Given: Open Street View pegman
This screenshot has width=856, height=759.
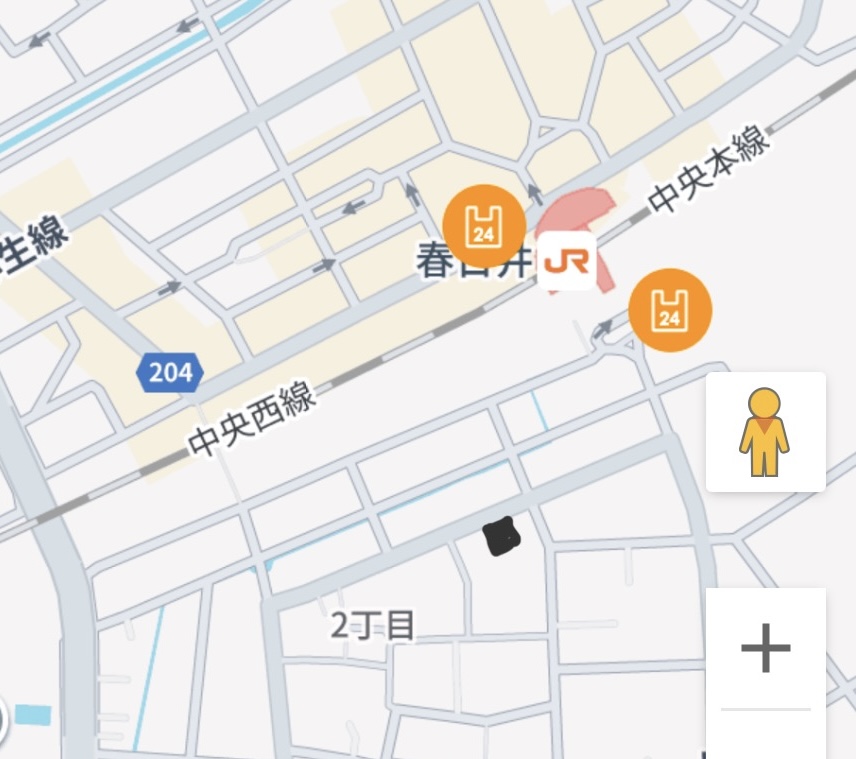Looking at the screenshot, I should click(x=765, y=432).
